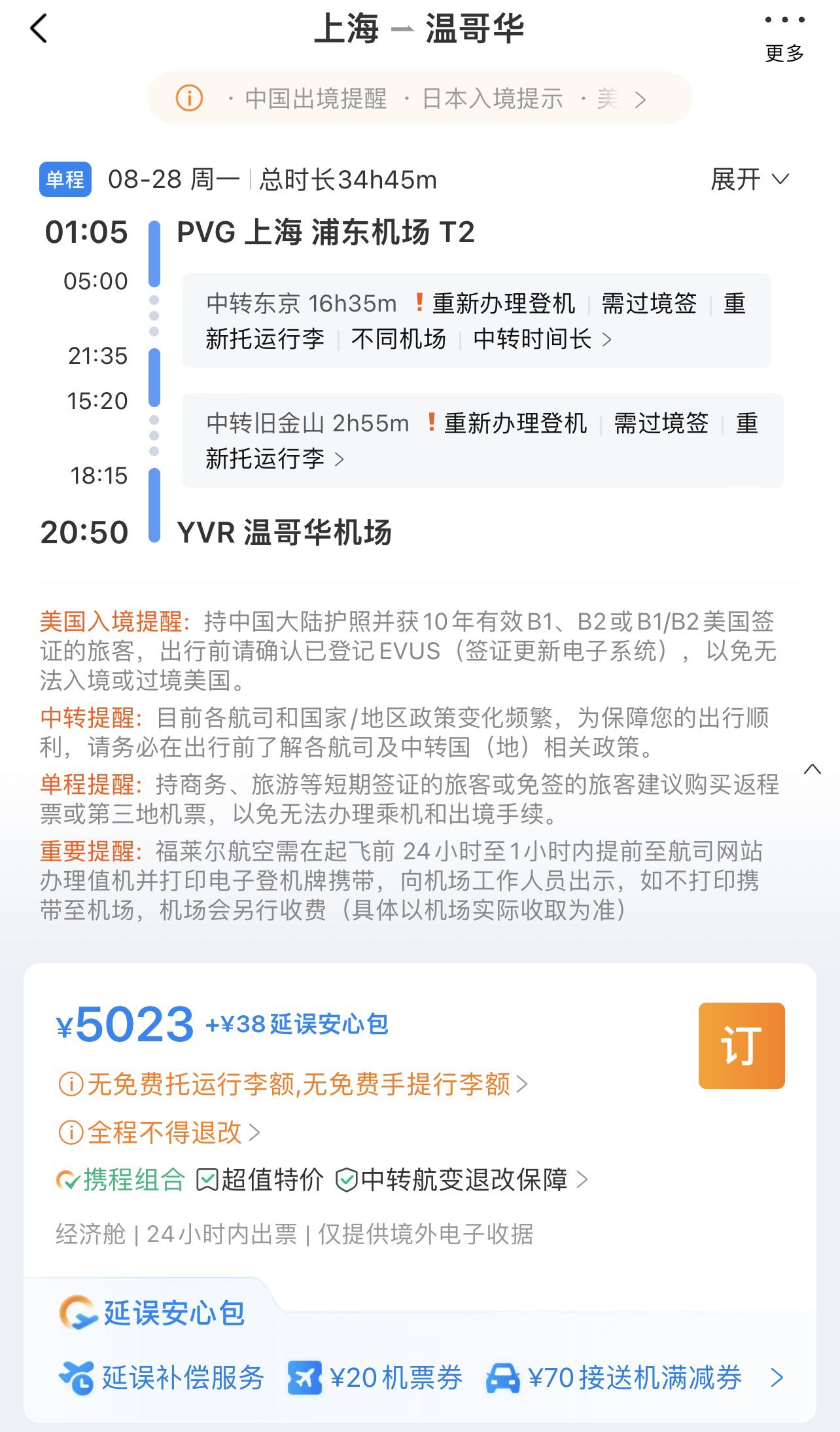Open 全程不得退改 refund policy
This screenshot has height=1432, width=840.
[160, 1132]
